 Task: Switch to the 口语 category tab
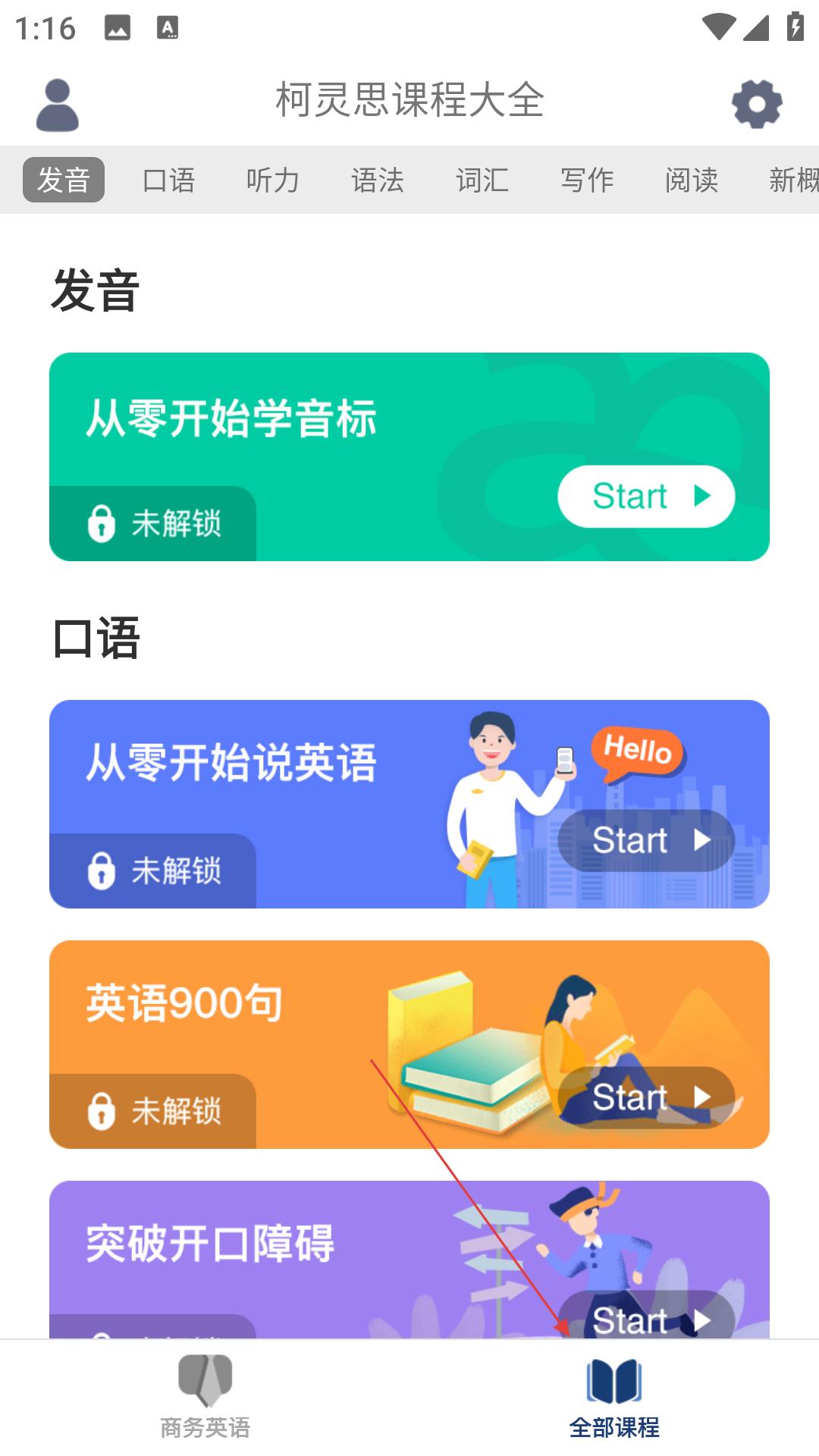(x=168, y=180)
